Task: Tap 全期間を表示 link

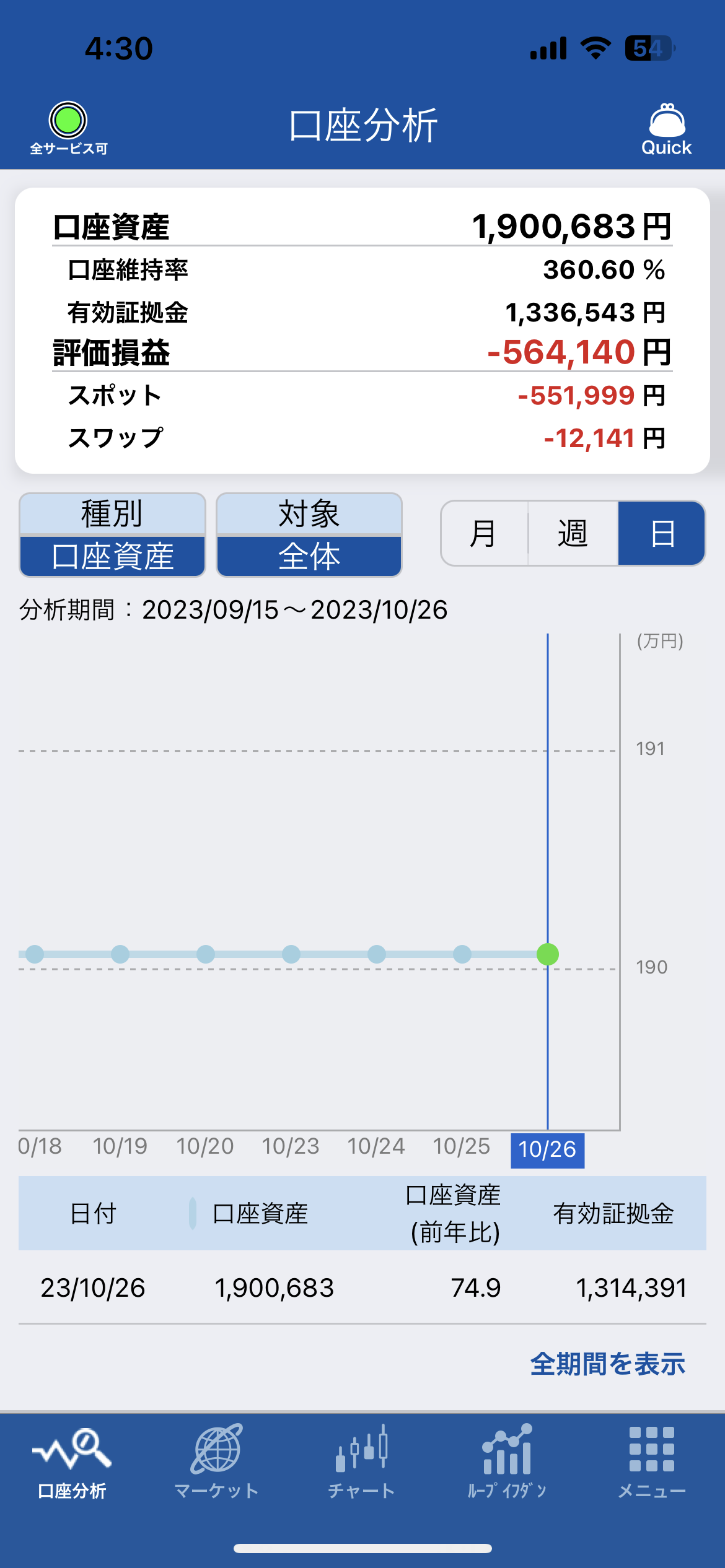Action: click(x=608, y=1364)
